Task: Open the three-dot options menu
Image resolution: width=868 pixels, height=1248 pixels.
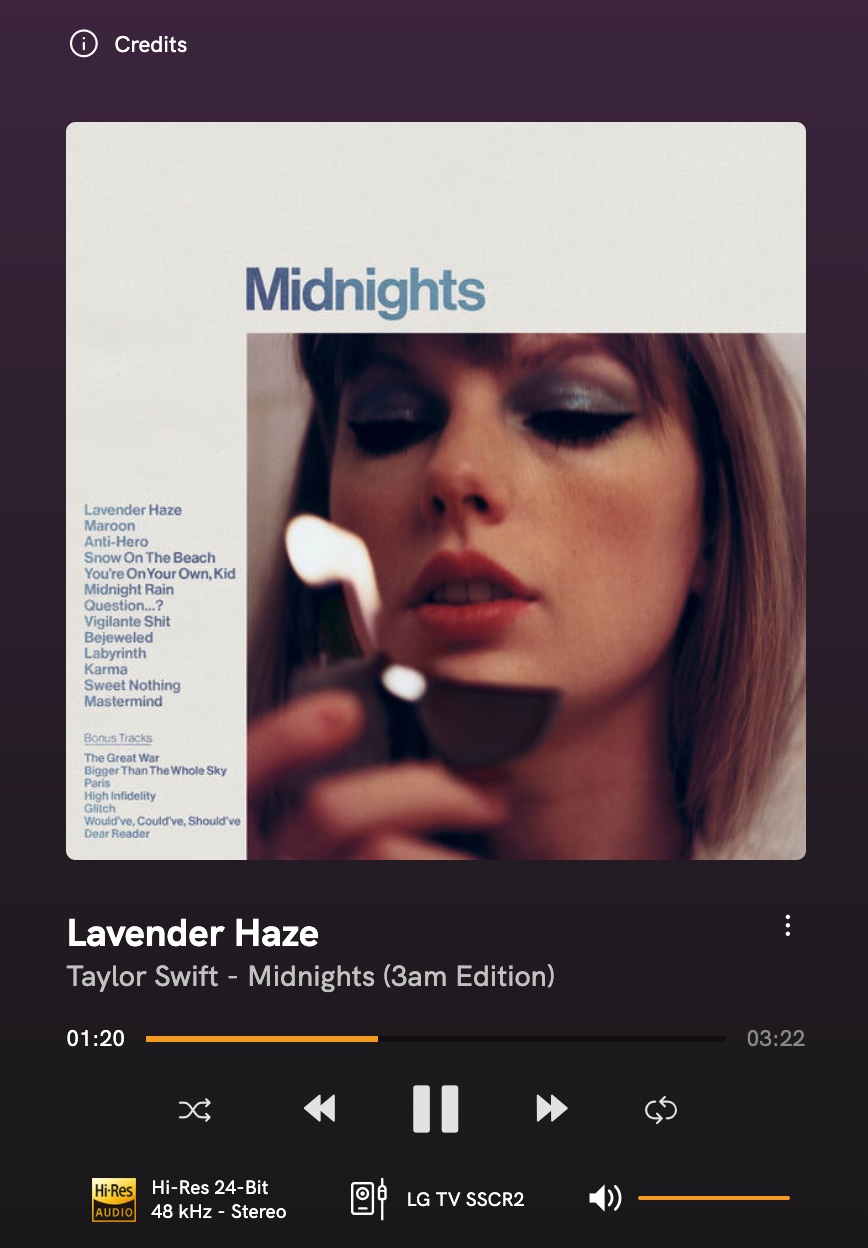Action: coord(788,925)
